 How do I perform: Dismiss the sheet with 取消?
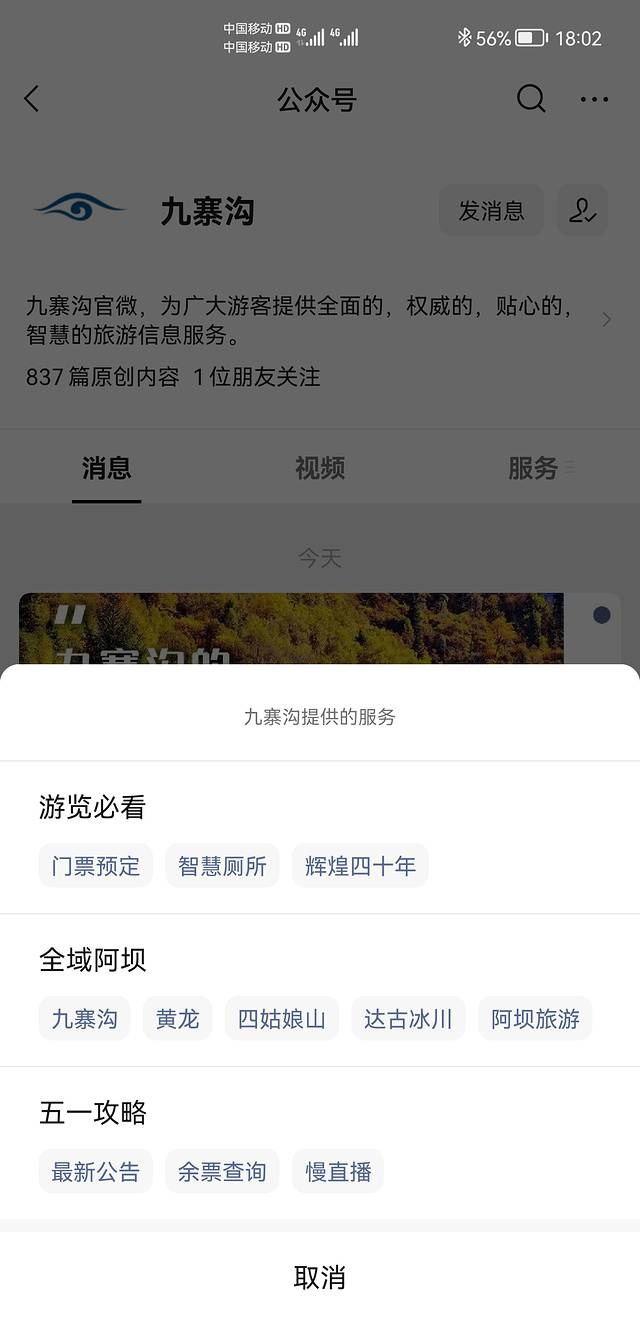pos(320,1277)
